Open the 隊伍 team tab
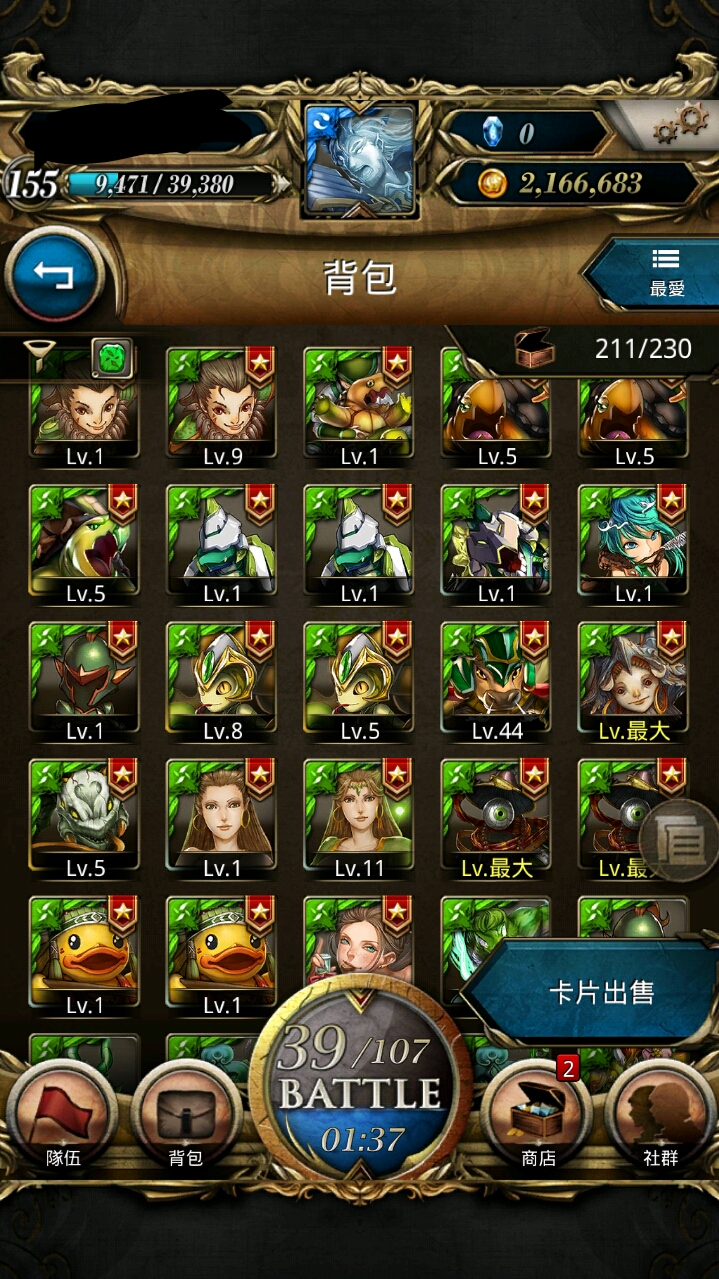The height and width of the screenshot is (1279, 719). 62,1116
